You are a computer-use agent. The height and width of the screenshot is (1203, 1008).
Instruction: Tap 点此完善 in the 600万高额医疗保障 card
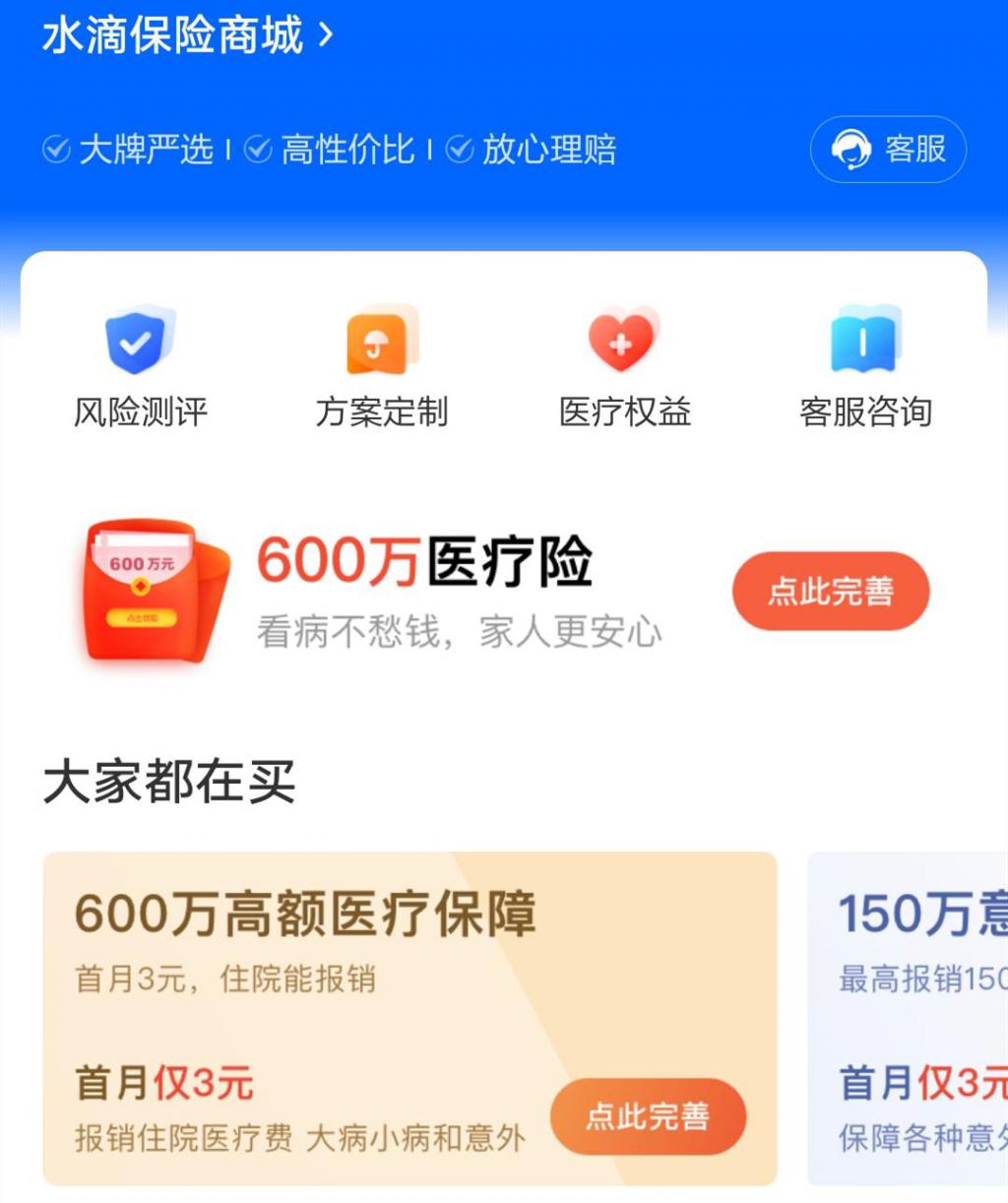pos(648,1116)
